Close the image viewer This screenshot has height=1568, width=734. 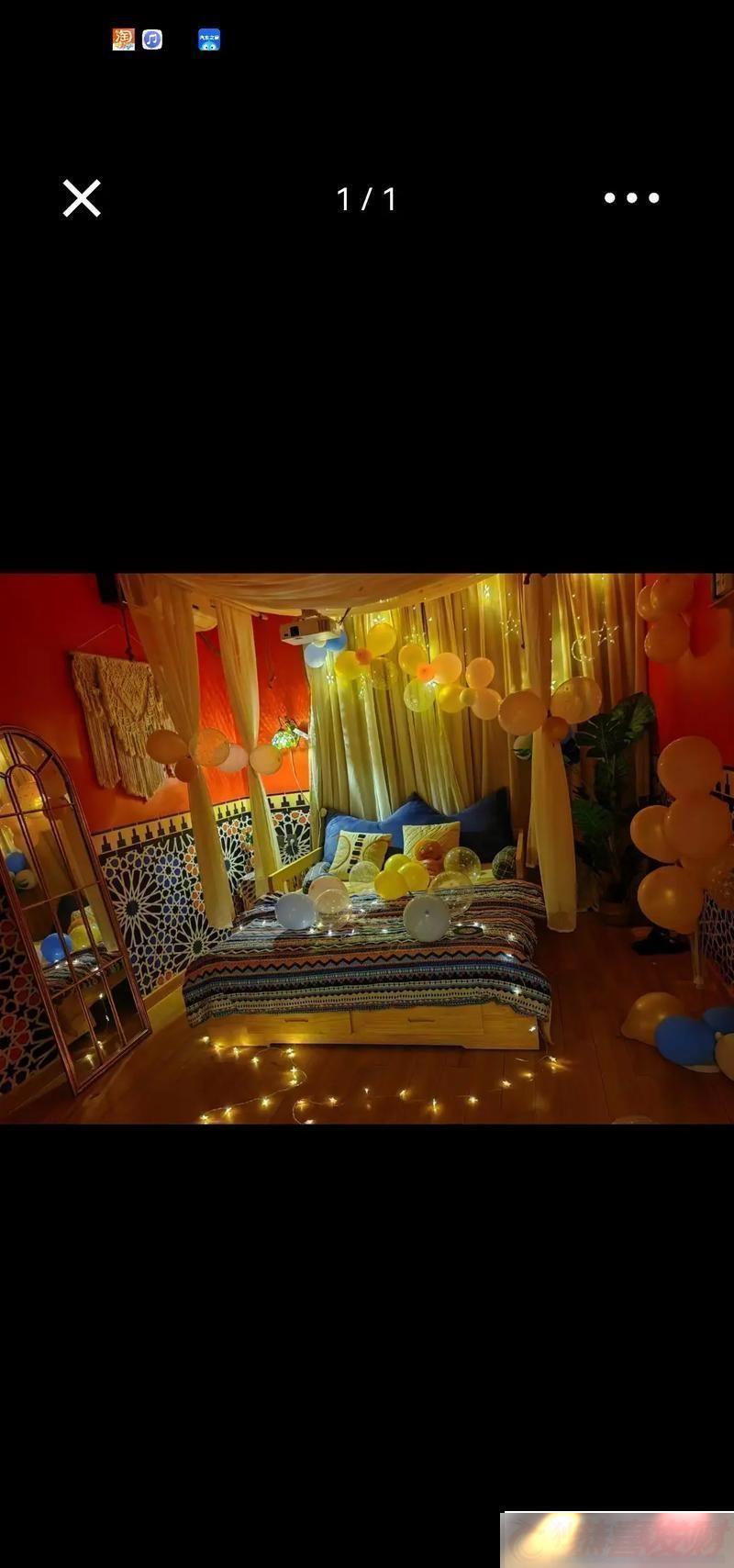(82, 198)
